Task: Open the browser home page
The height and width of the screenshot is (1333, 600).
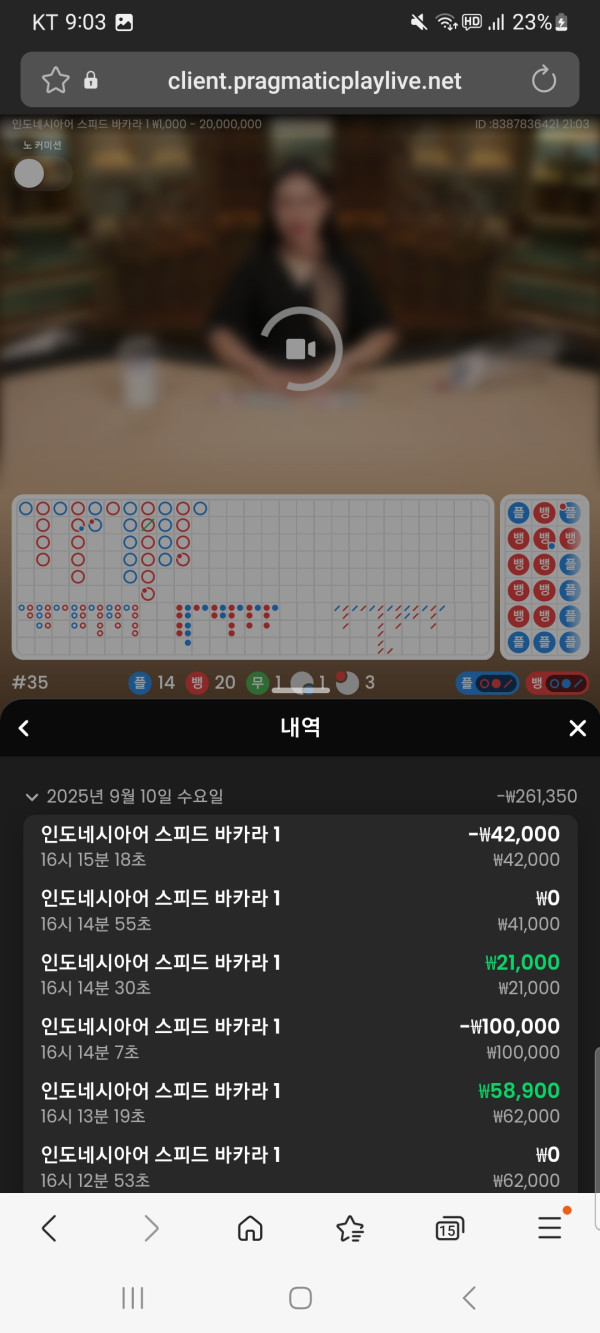Action: coord(250,1228)
